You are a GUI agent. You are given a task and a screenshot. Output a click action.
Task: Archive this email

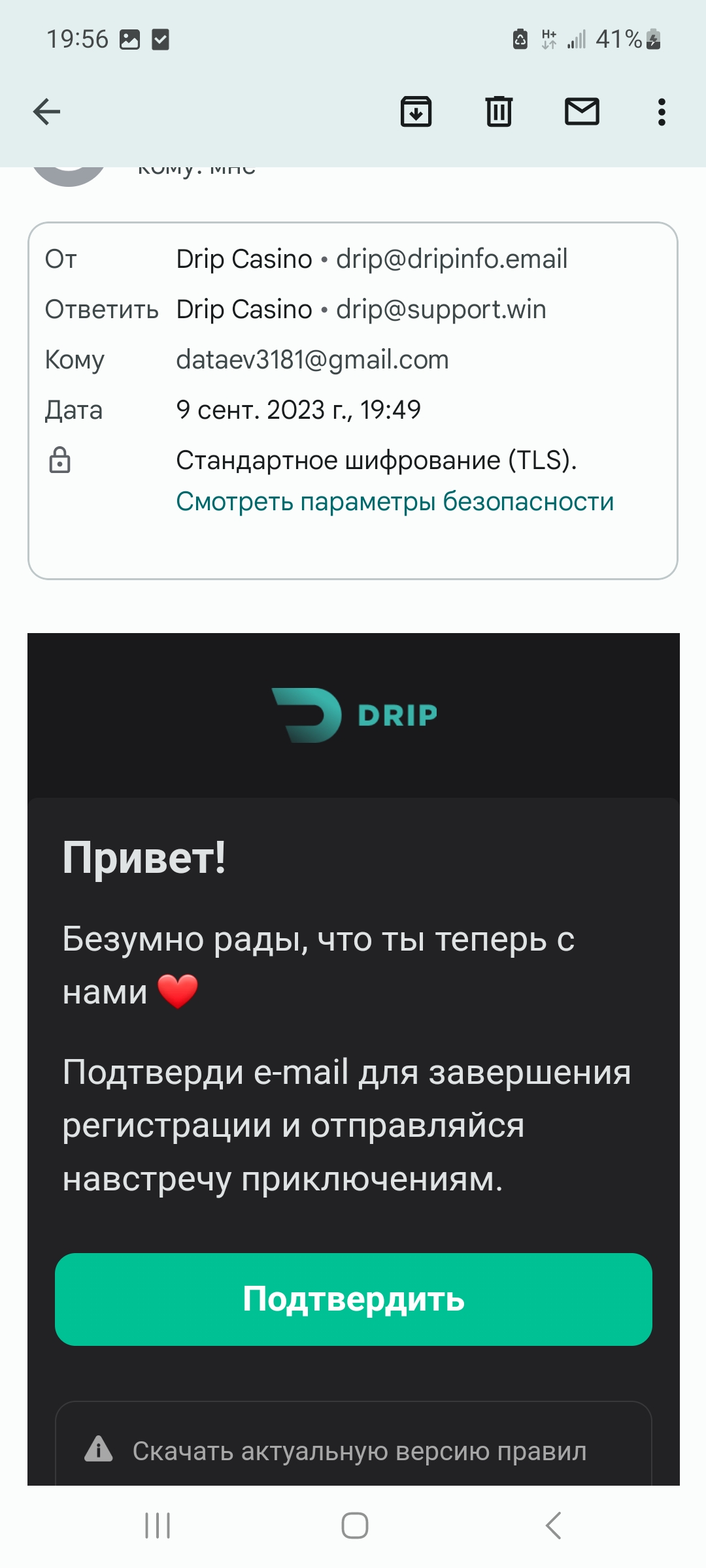click(x=416, y=112)
